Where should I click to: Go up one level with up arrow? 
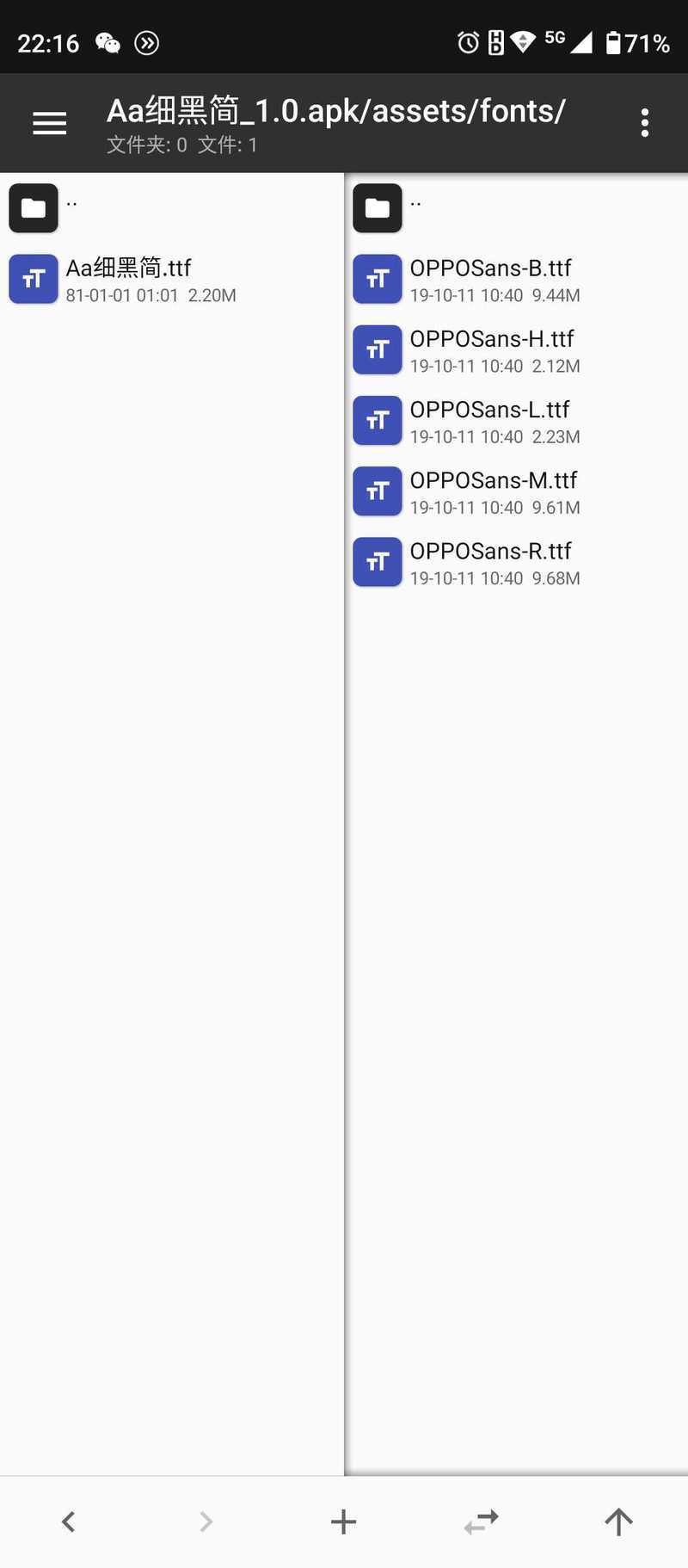pyautogui.click(x=618, y=1522)
